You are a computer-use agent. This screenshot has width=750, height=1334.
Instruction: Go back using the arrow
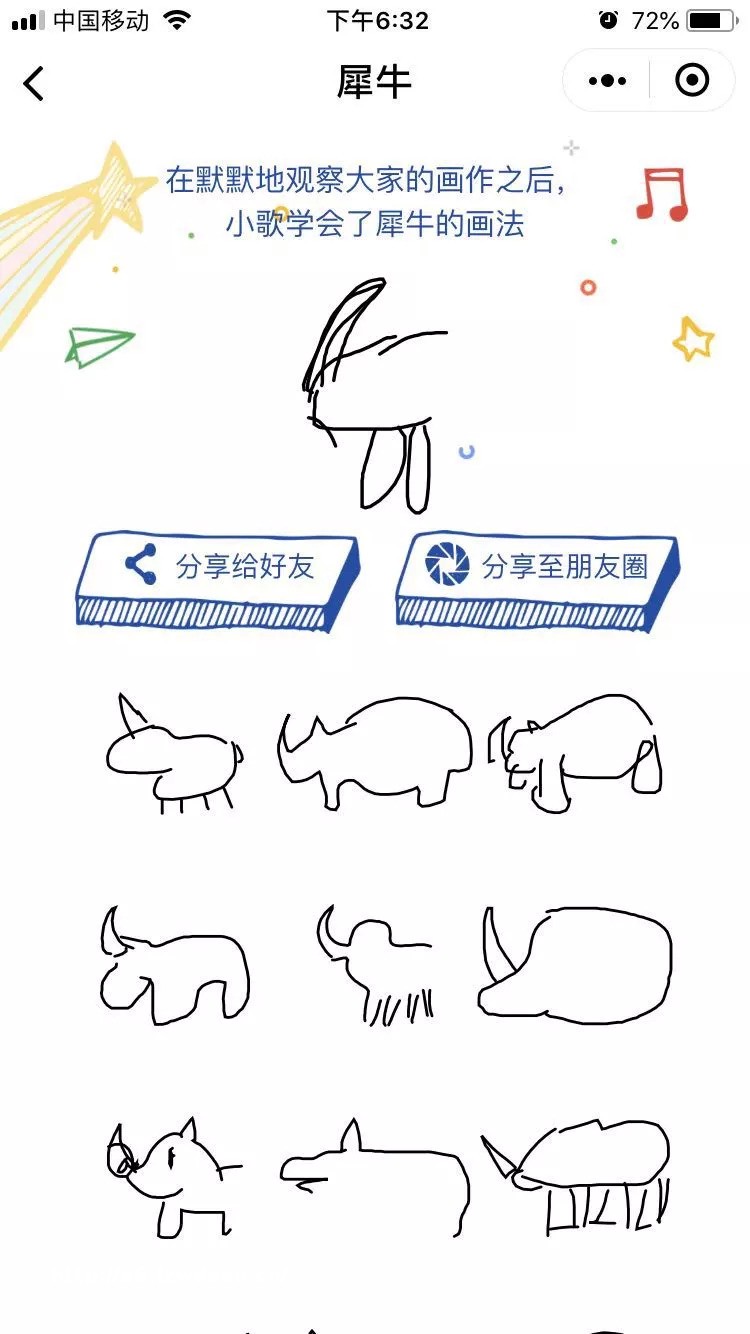[x=34, y=83]
